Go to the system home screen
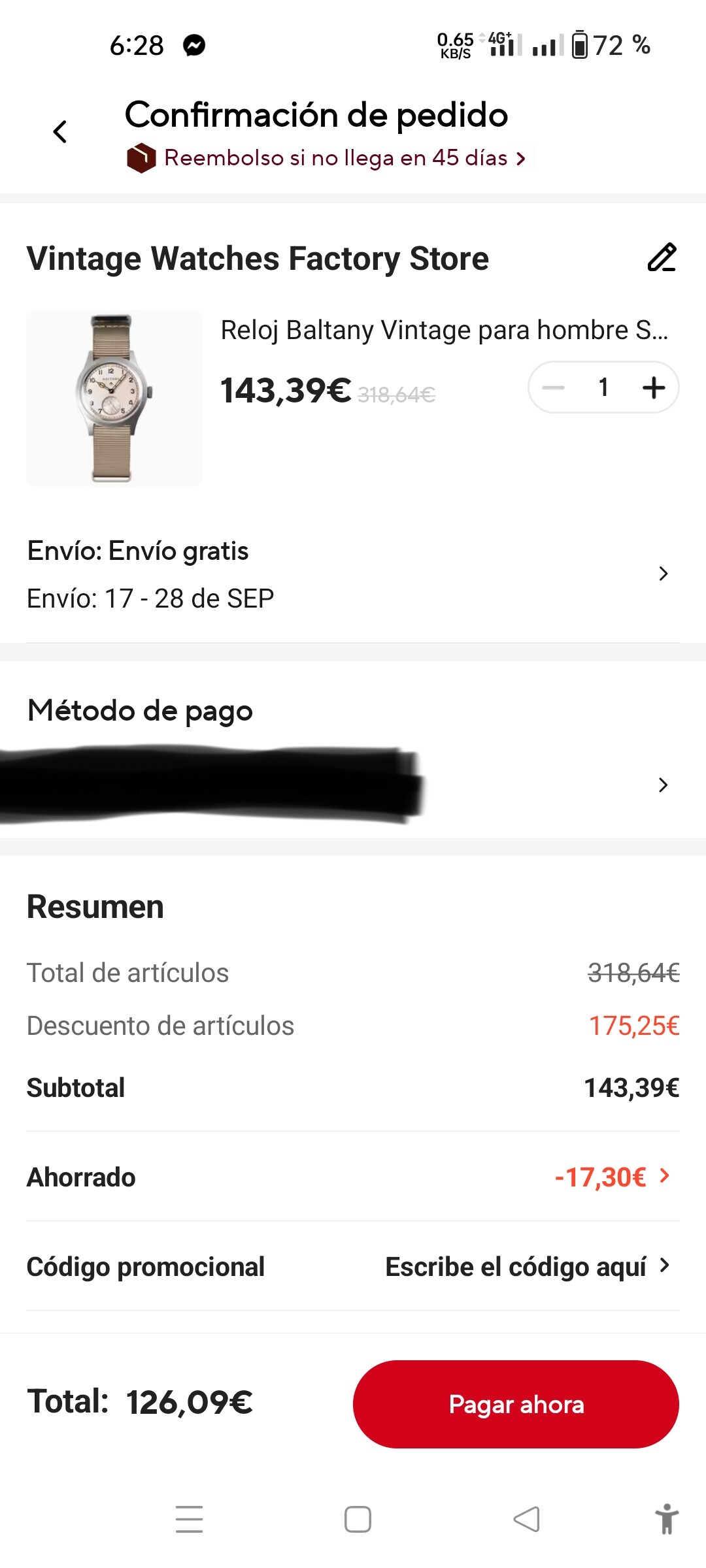 [x=358, y=1519]
